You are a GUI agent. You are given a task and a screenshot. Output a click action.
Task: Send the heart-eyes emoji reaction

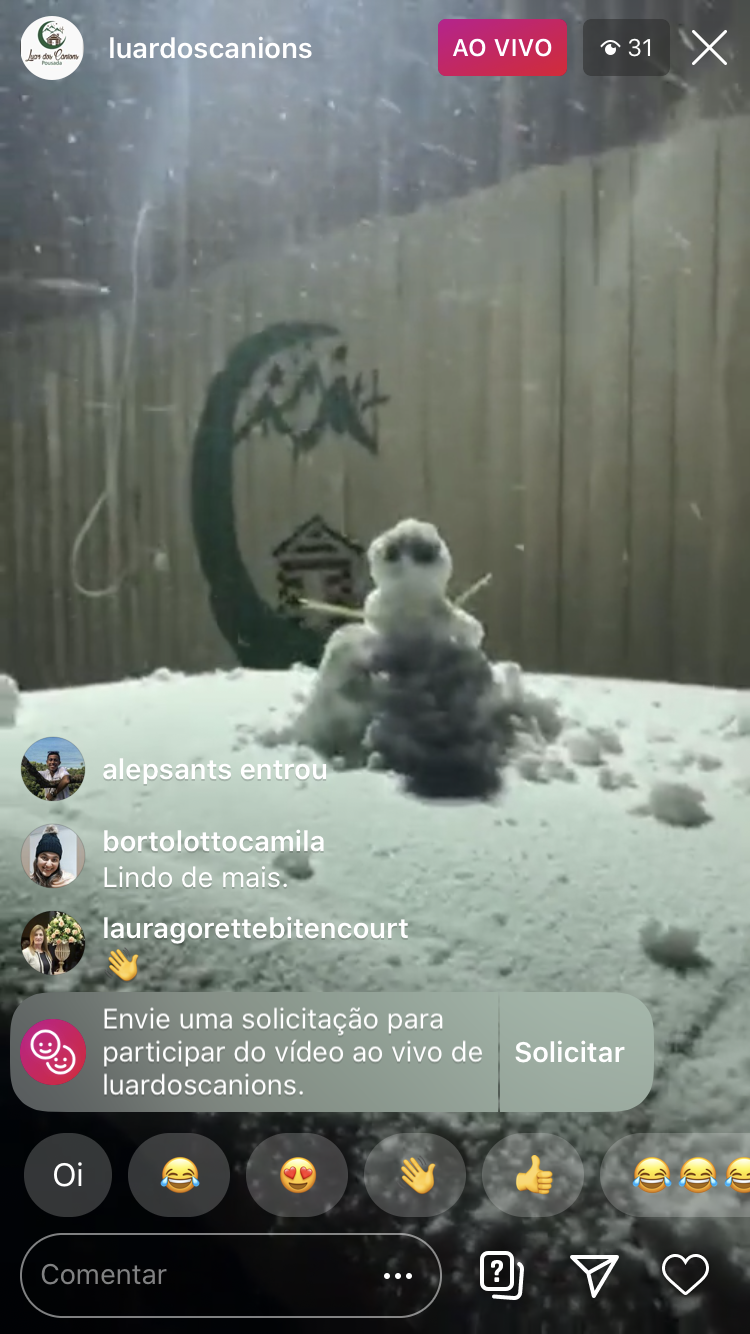click(297, 1175)
